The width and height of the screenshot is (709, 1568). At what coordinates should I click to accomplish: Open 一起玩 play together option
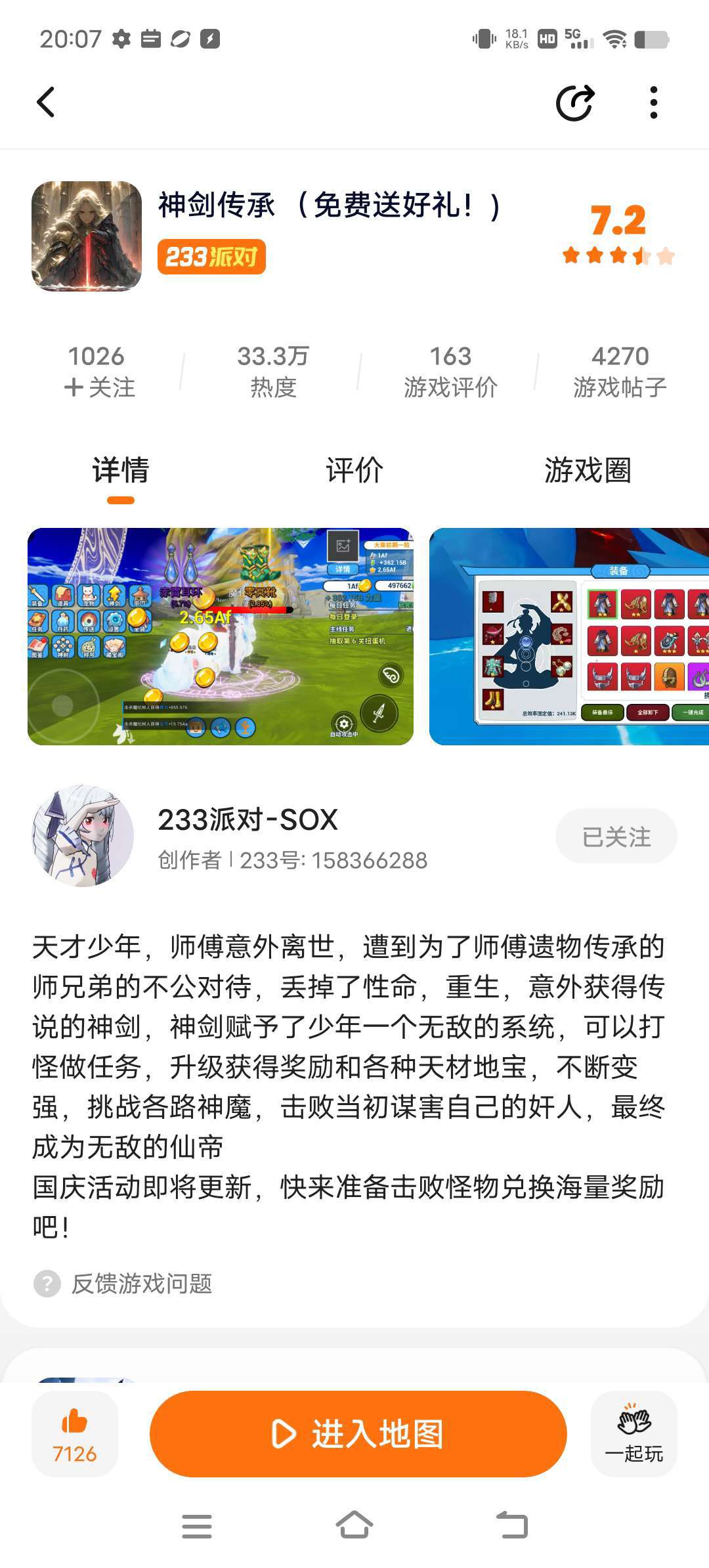click(x=634, y=1434)
